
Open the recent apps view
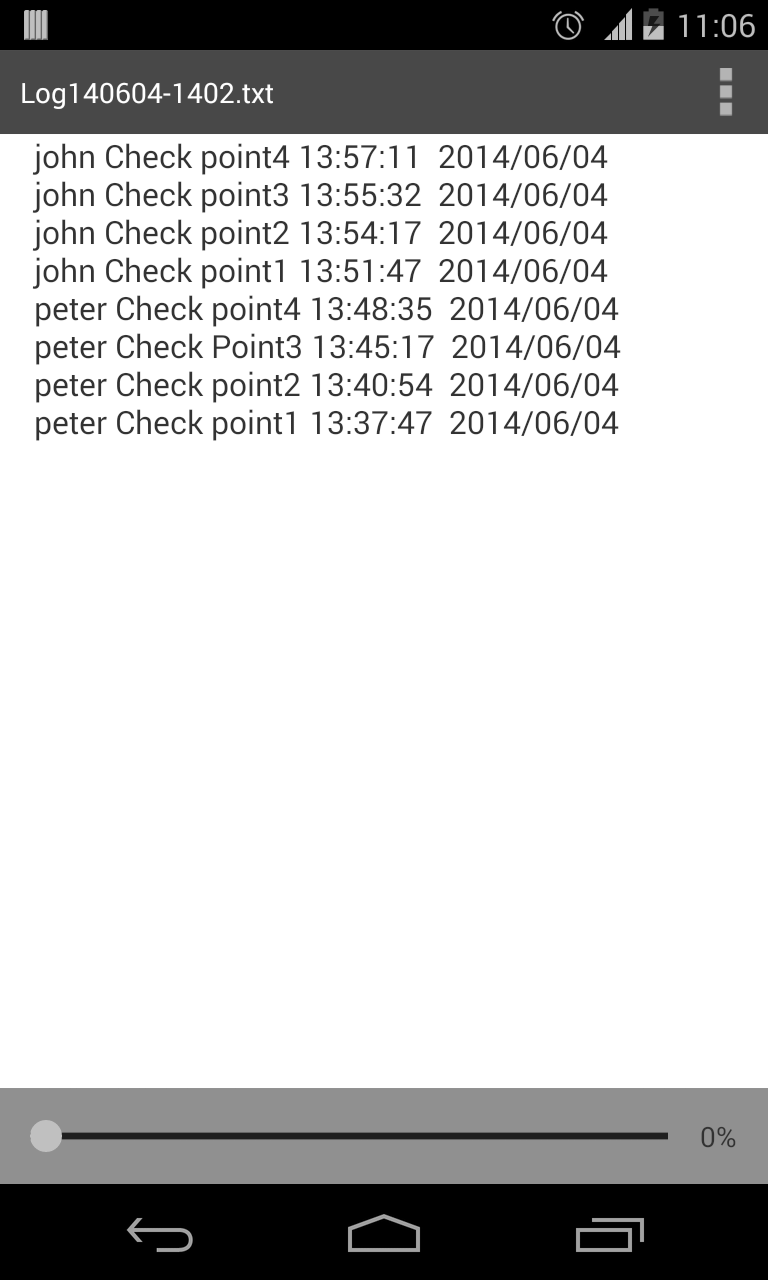click(x=609, y=1235)
